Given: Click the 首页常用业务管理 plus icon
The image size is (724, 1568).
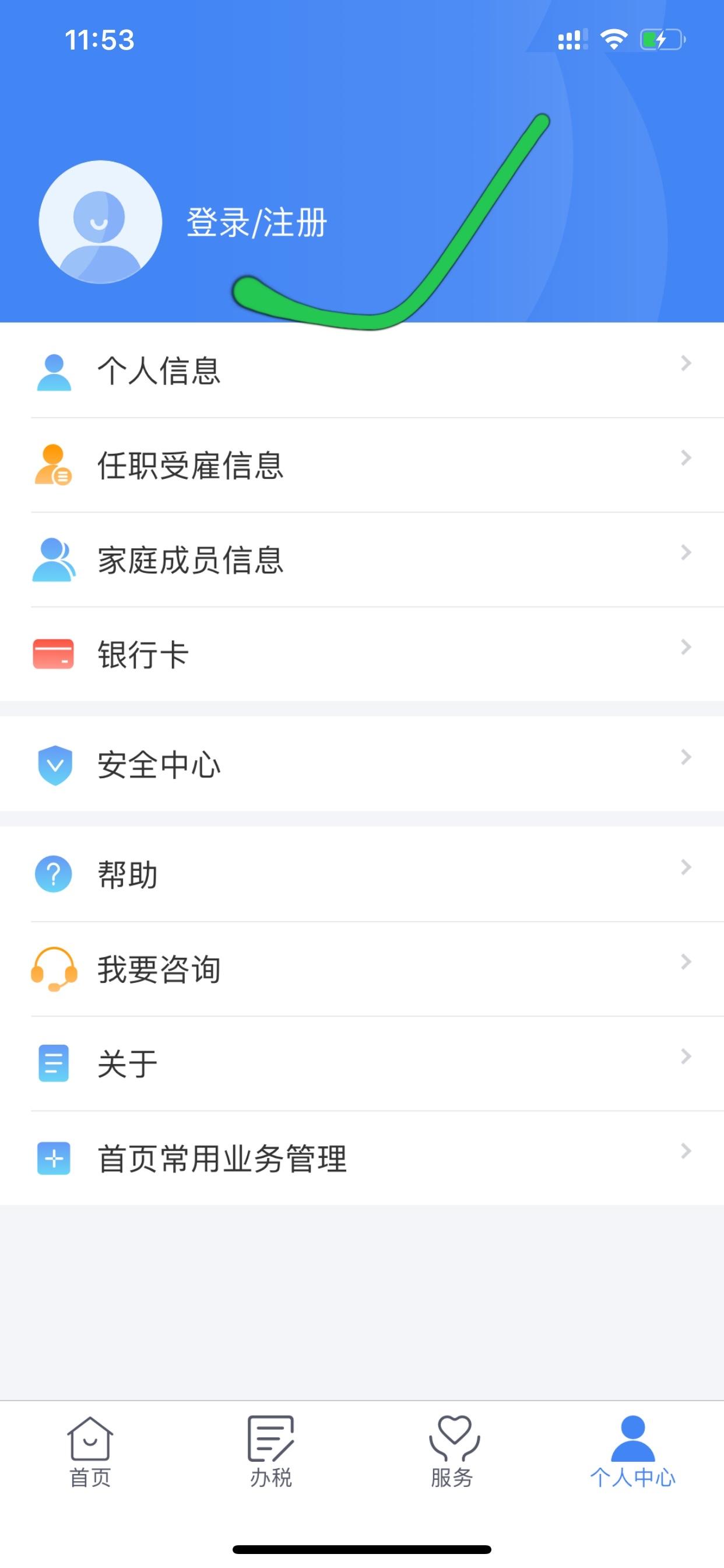Looking at the screenshot, I should tap(54, 1158).
